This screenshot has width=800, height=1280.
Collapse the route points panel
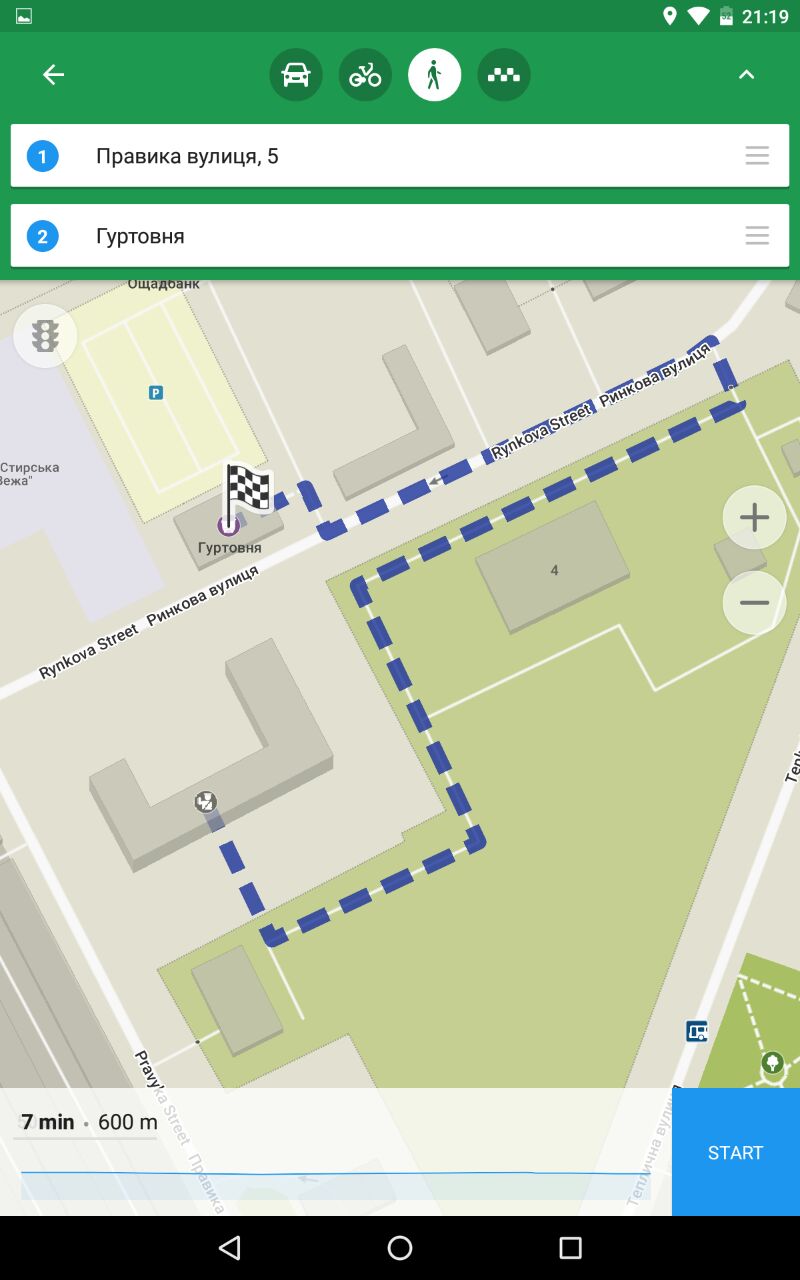point(746,75)
